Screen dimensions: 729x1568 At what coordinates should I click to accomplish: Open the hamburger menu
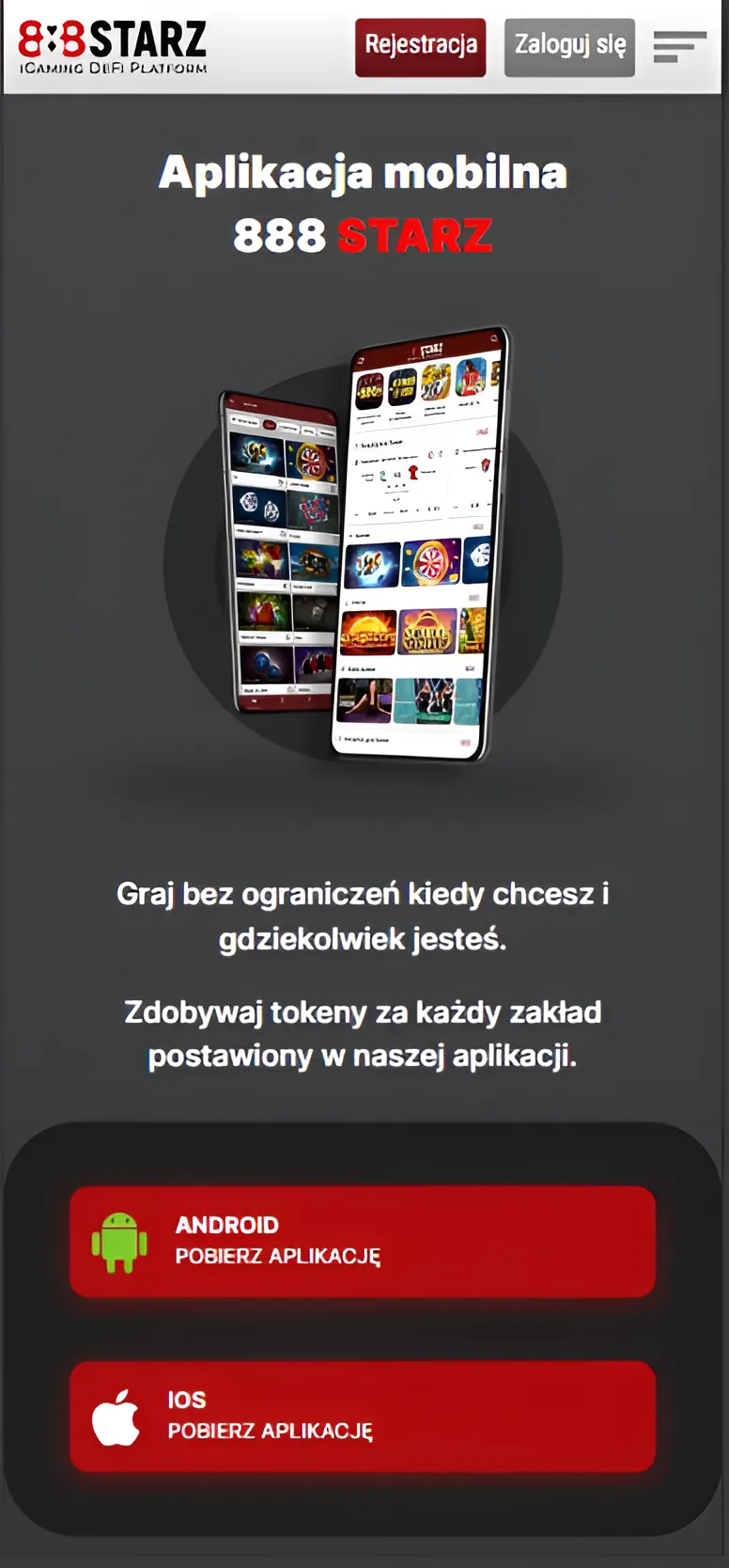pyautogui.click(x=678, y=46)
